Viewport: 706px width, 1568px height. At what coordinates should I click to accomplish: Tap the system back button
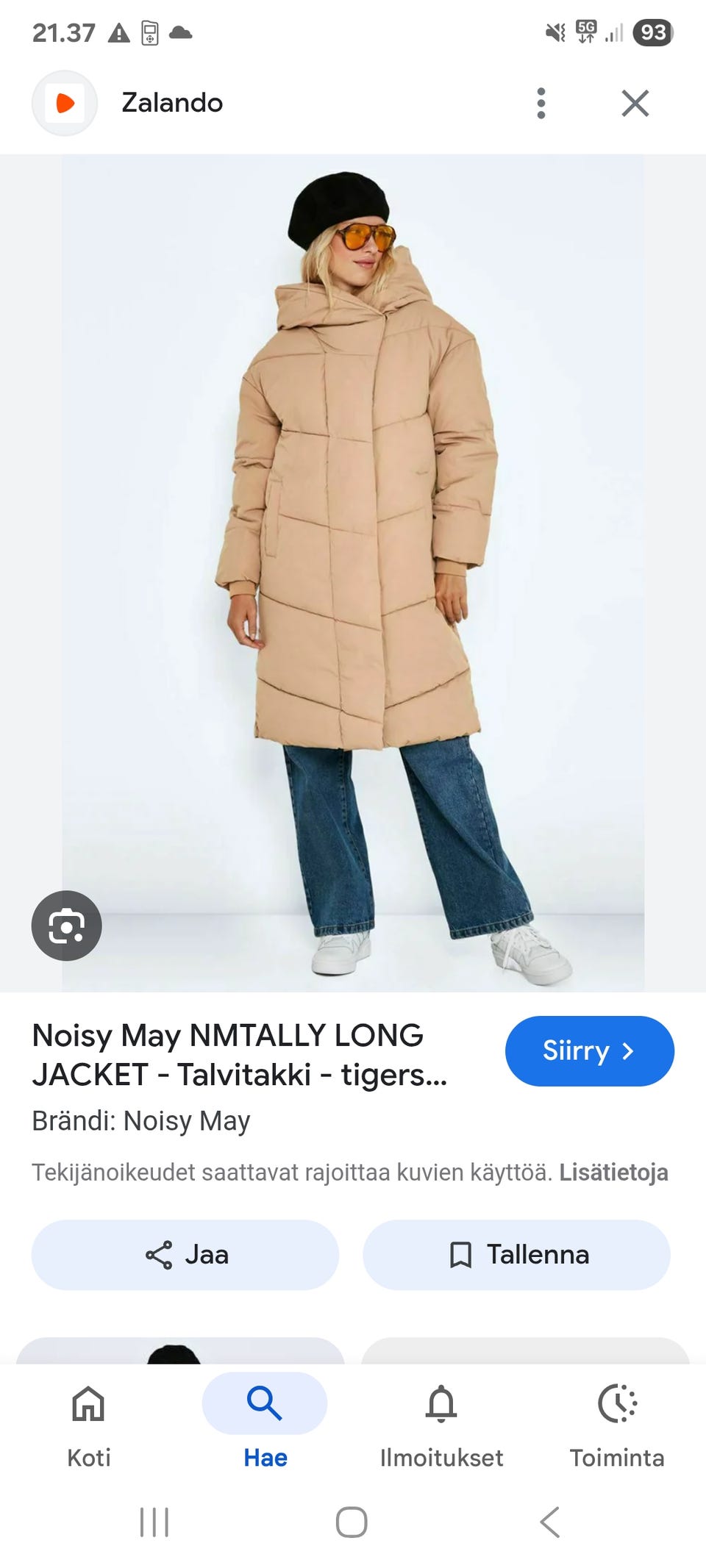tap(550, 1522)
